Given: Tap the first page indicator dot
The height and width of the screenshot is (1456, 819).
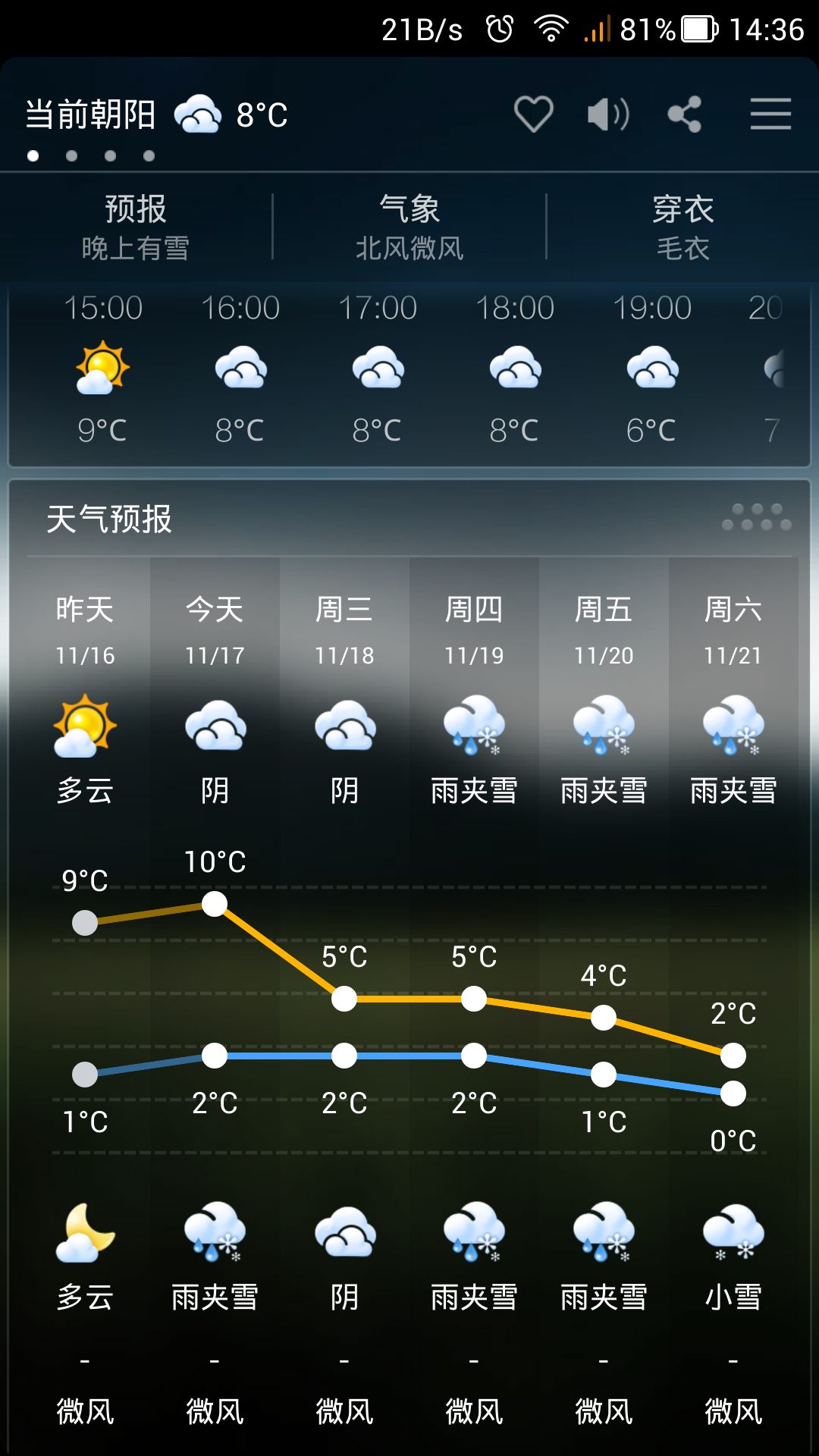Looking at the screenshot, I should [33, 155].
